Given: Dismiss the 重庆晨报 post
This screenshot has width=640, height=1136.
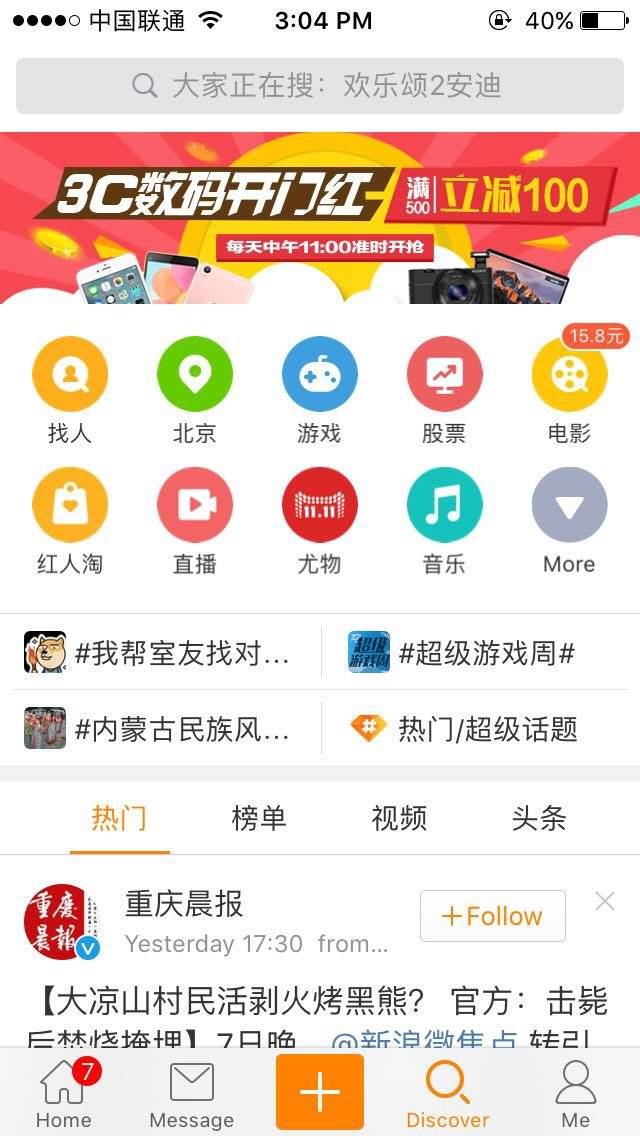Looking at the screenshot, I should [x=604, y=902].
